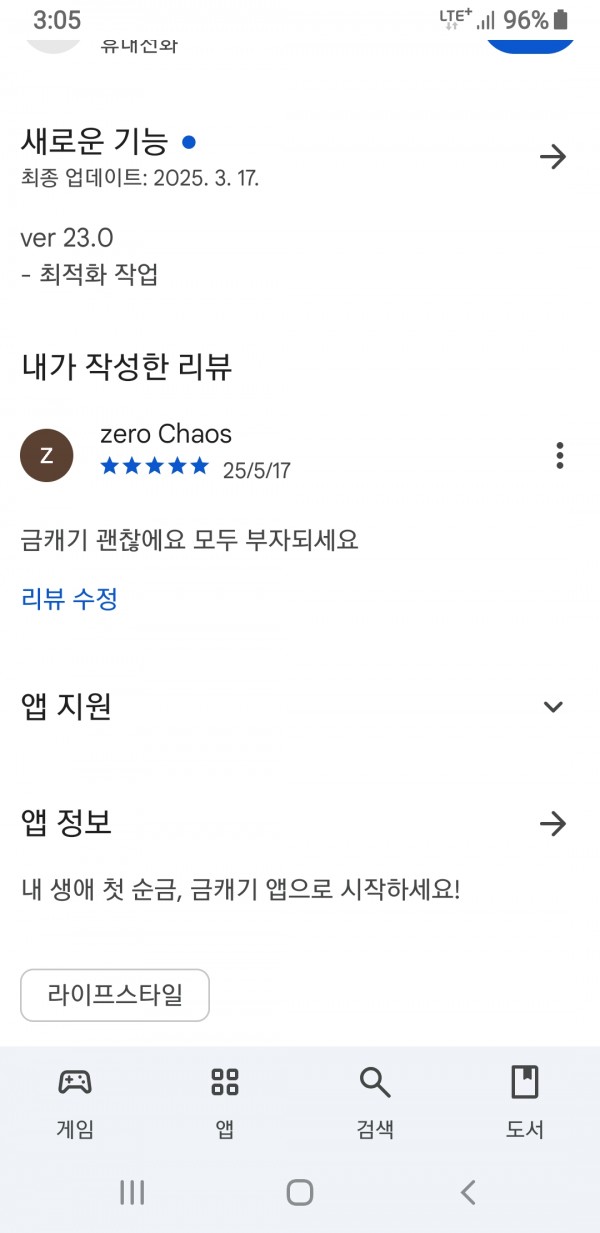
Task: Switch to the 게임 tab
Action: pos(75,1102)
